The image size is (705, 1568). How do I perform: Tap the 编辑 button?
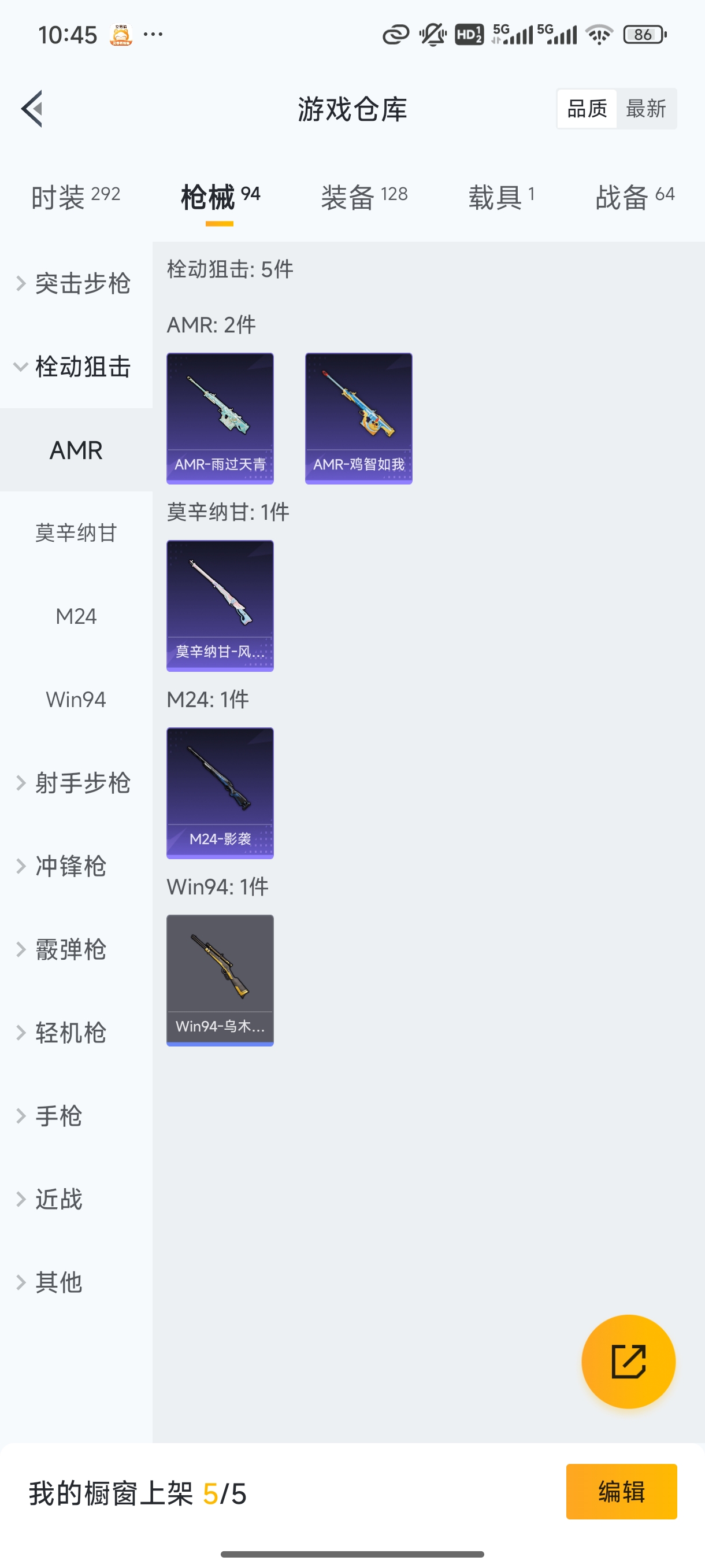click(622, 1493)
